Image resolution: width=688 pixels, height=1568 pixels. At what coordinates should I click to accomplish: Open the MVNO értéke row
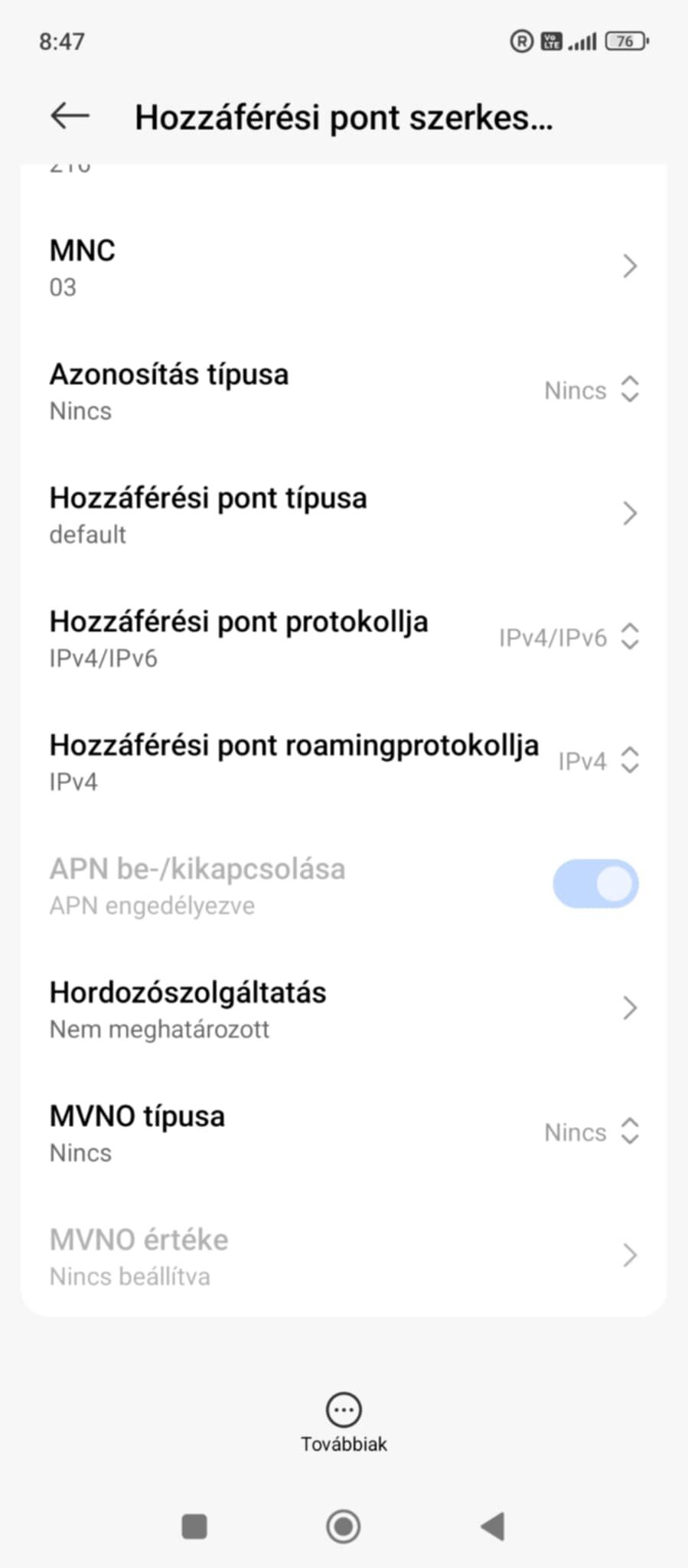click(344, 1256)
